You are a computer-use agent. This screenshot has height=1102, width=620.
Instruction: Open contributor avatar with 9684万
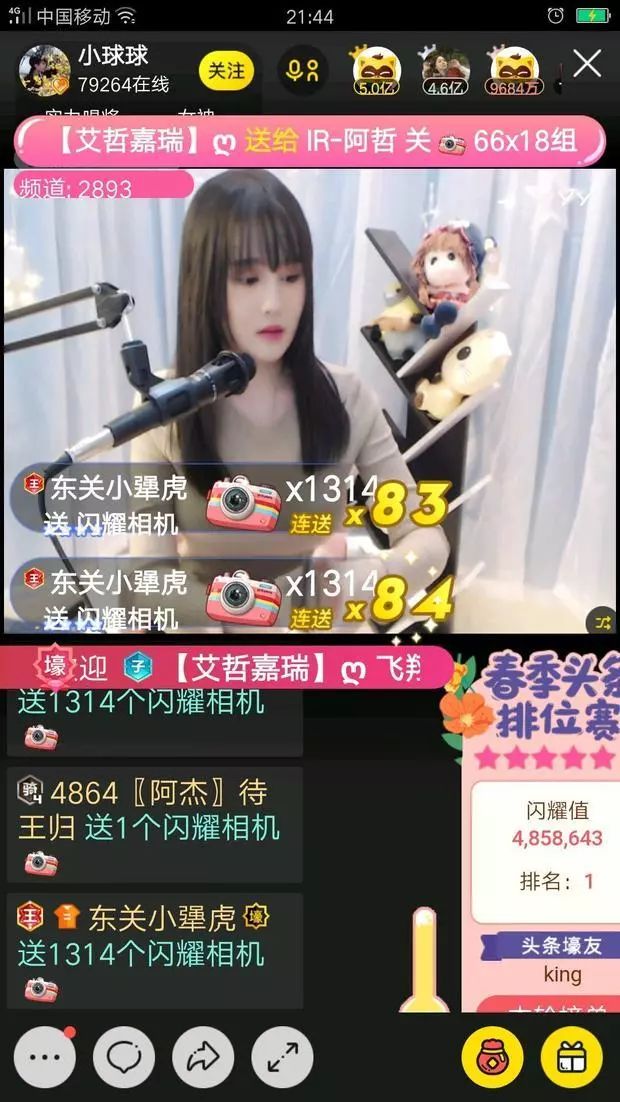click(x=515, y=70)
